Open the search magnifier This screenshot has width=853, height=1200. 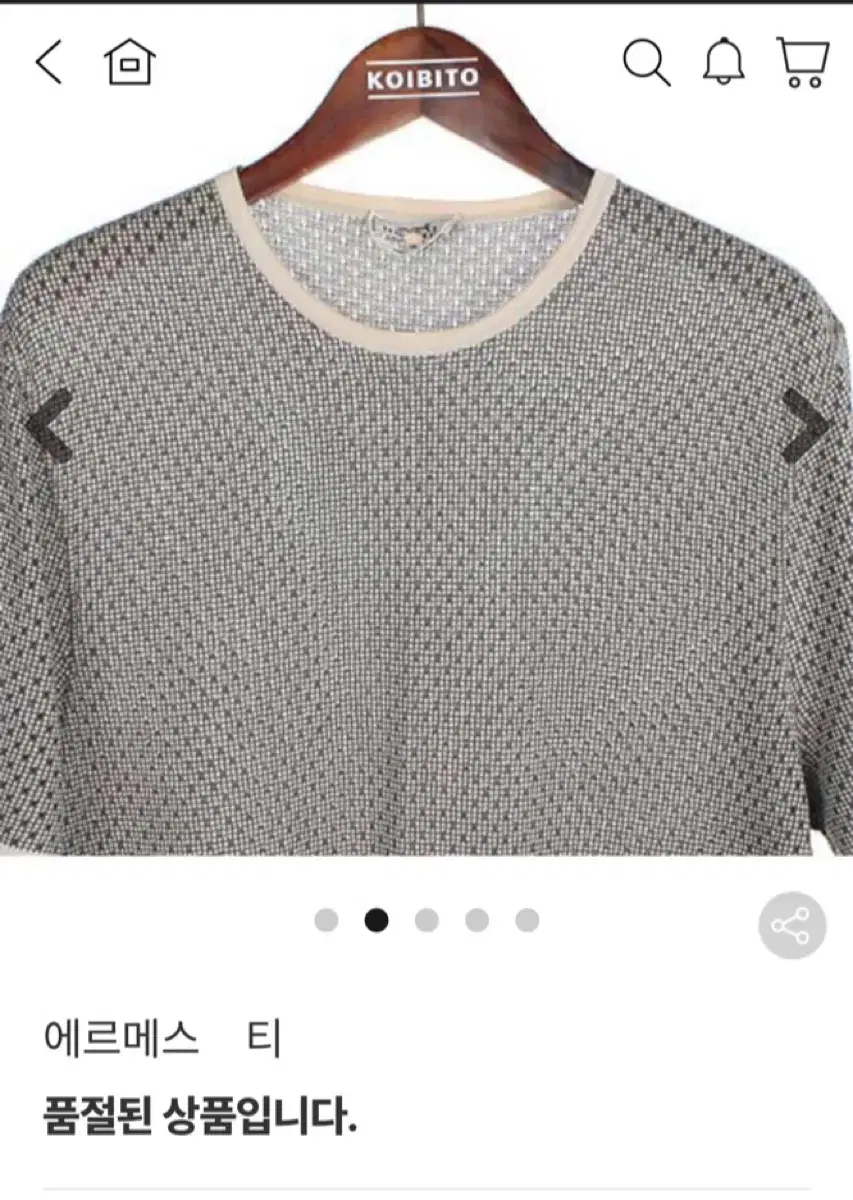[646, 63]
